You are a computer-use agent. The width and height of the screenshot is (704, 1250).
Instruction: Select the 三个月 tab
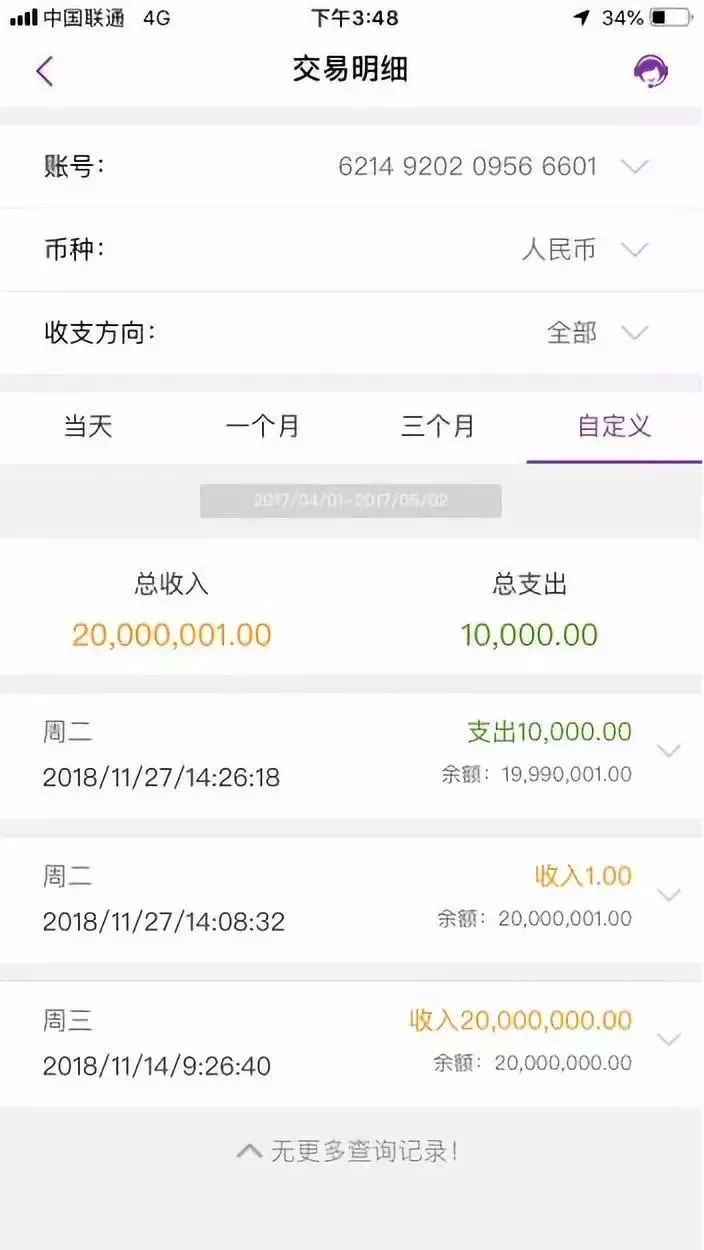coord(438,427)
